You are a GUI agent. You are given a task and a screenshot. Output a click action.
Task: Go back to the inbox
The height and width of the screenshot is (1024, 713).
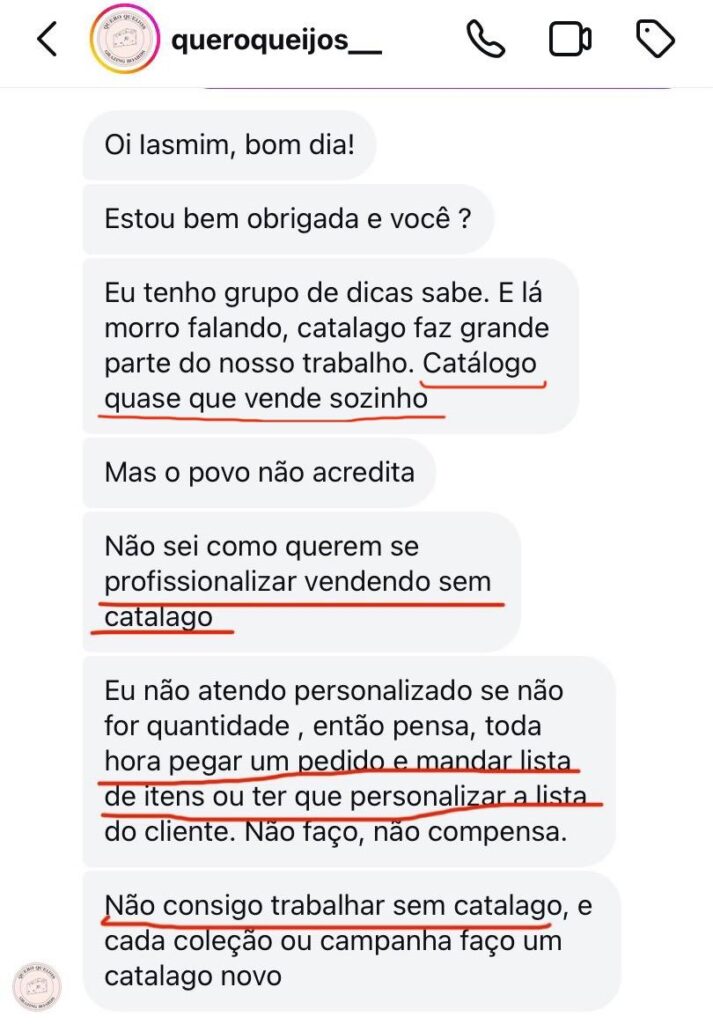point(46,40)
